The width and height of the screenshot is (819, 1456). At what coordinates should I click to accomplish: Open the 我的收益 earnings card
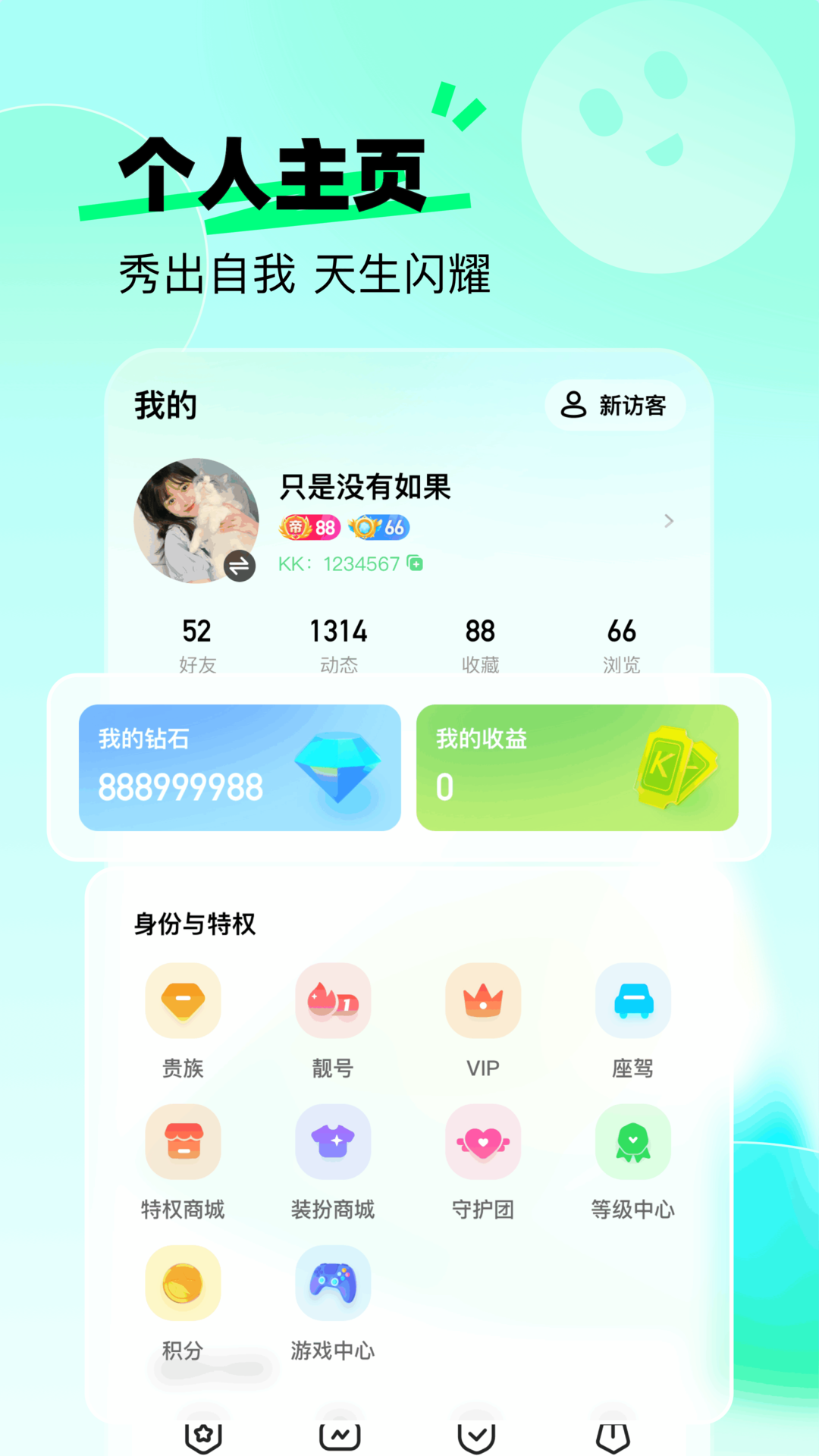coord(576,767)
